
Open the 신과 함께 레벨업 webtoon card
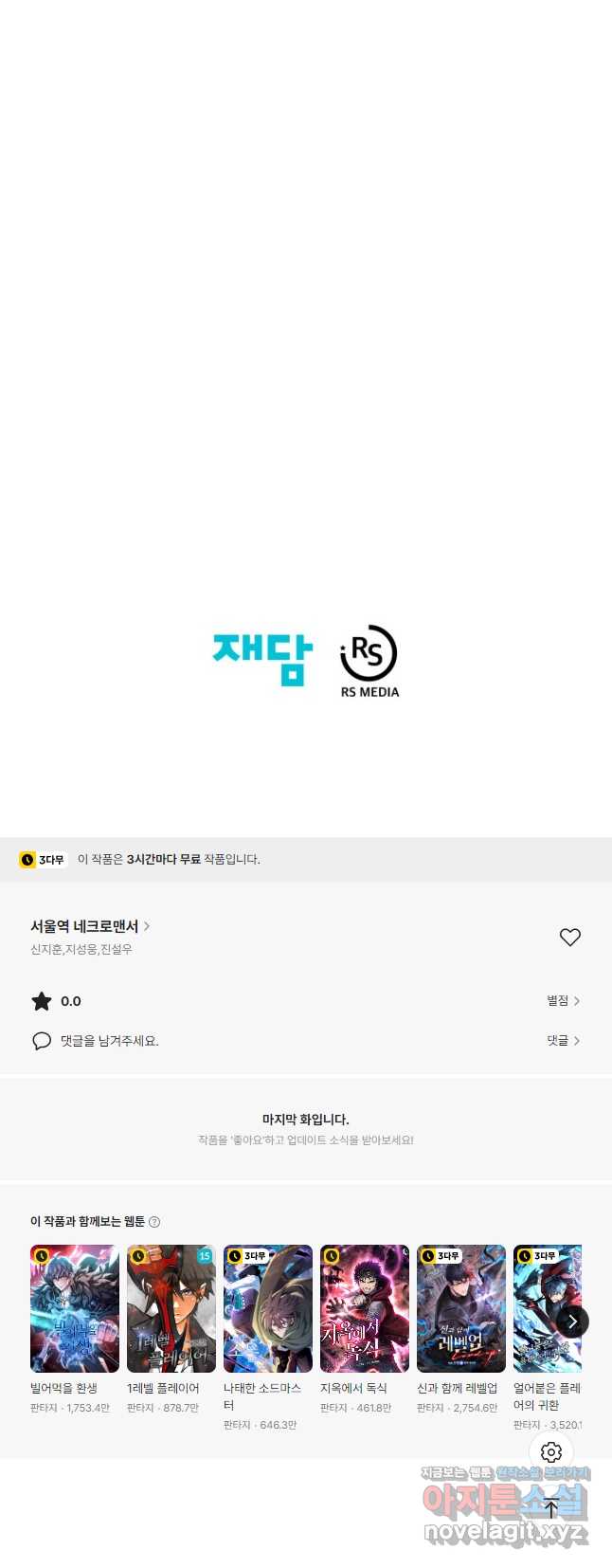[461, 1308]
